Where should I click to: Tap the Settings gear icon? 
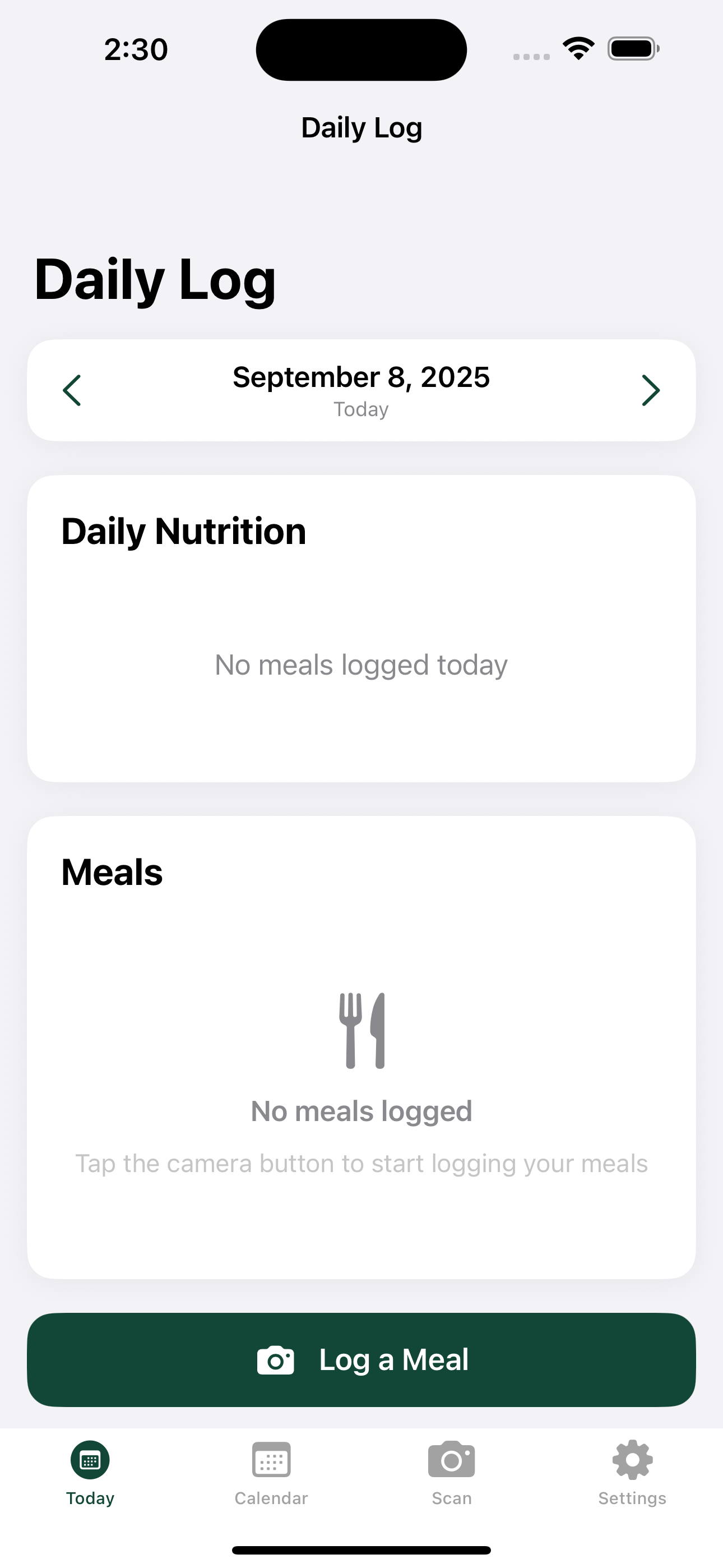(x=632, y=1460)
